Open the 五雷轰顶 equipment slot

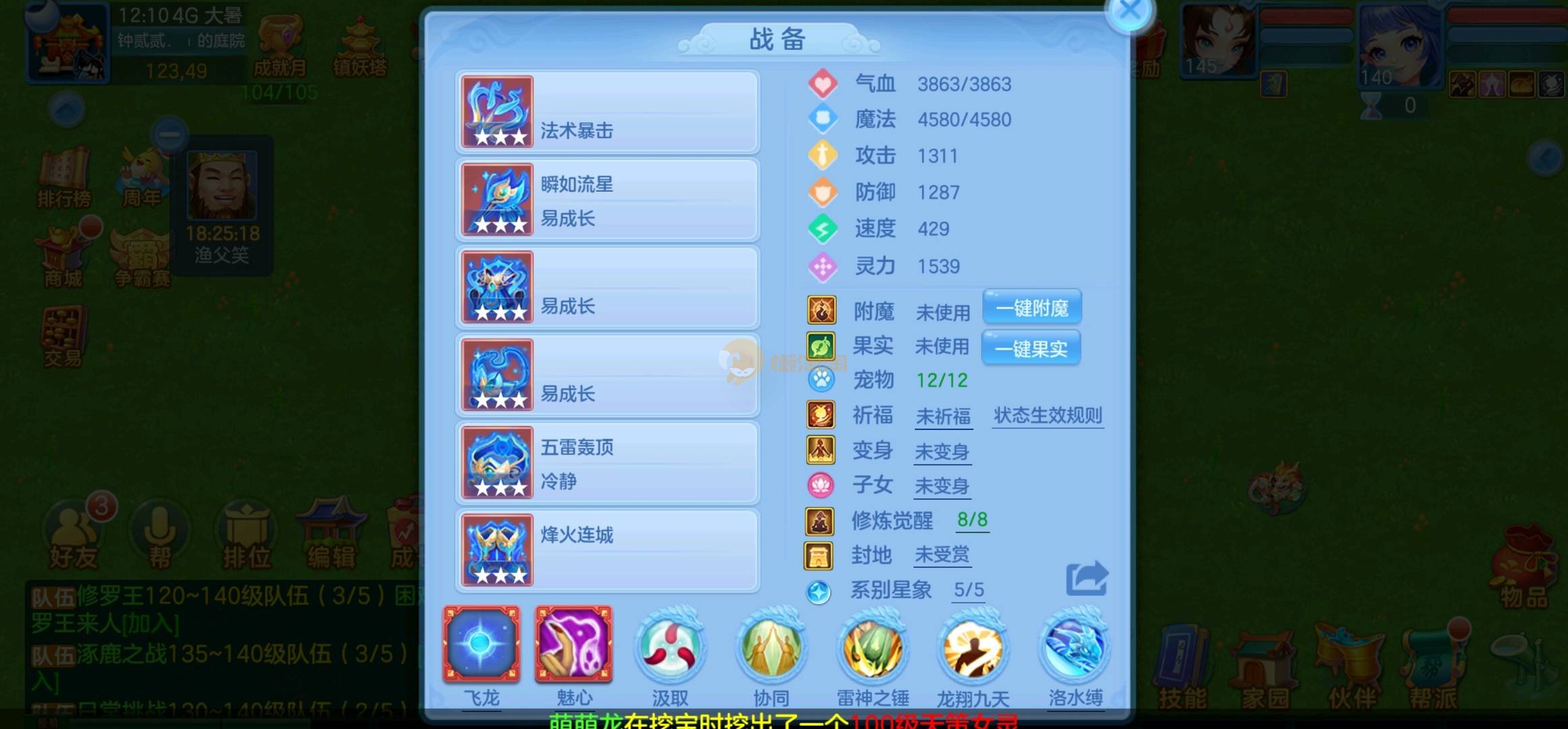pyautogui.click(x=607, y=463)
